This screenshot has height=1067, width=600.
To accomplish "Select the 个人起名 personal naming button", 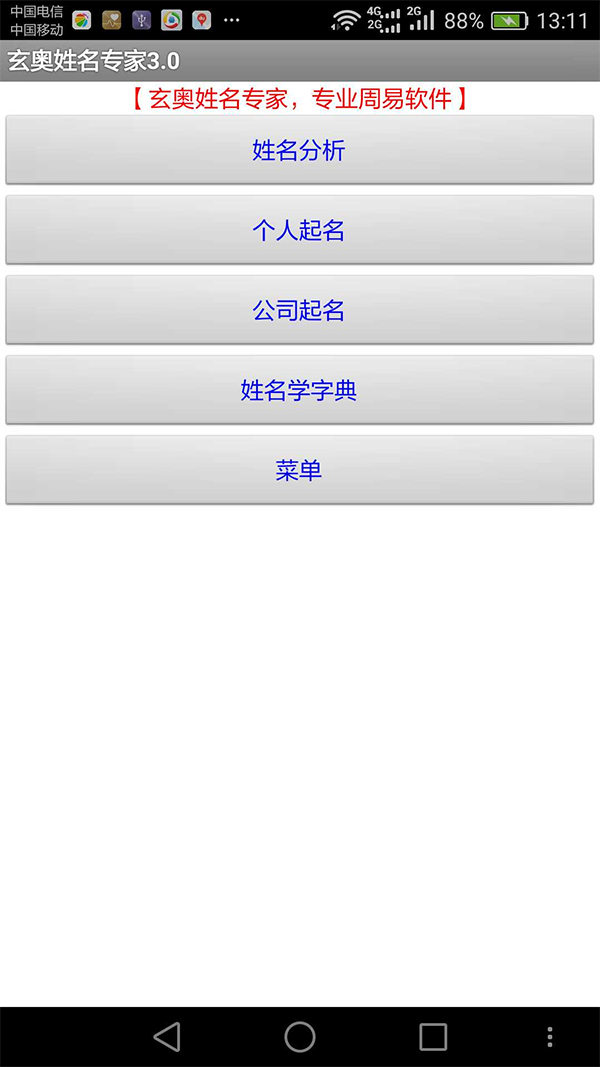I will (x=299, y=230).
